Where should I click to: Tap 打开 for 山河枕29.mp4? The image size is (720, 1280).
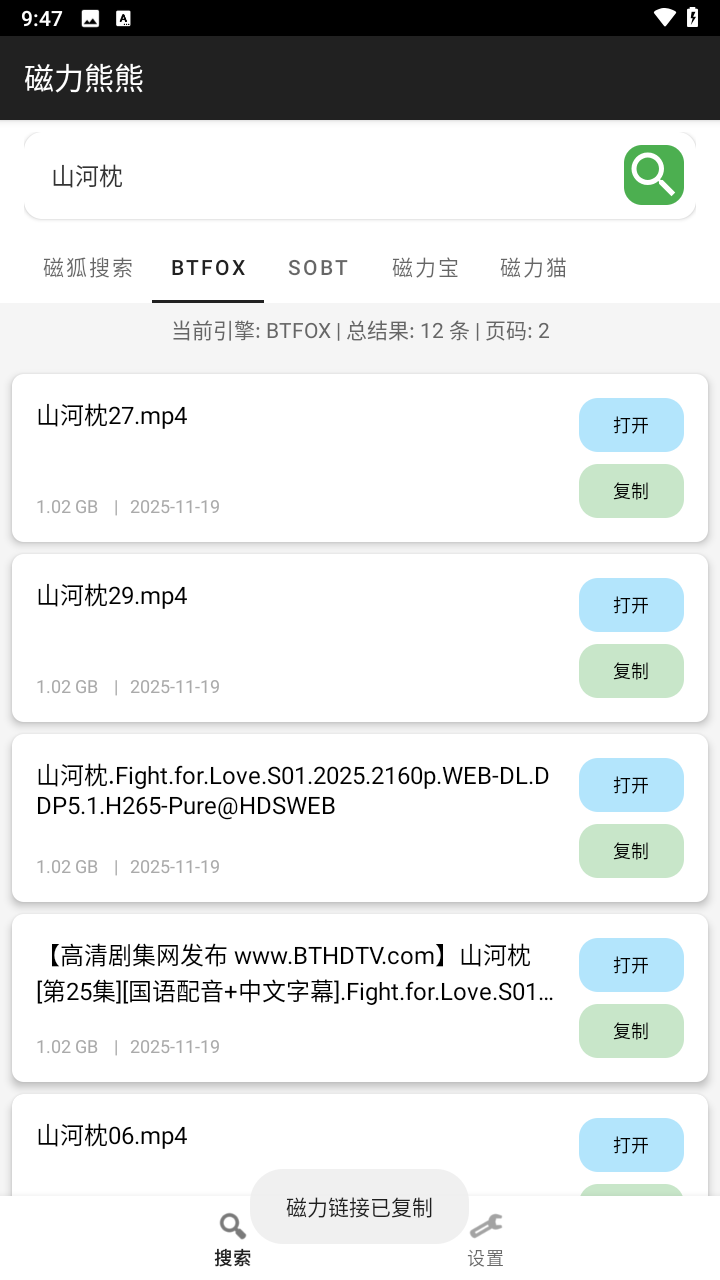pyautogui.click(x=631, y=605)
